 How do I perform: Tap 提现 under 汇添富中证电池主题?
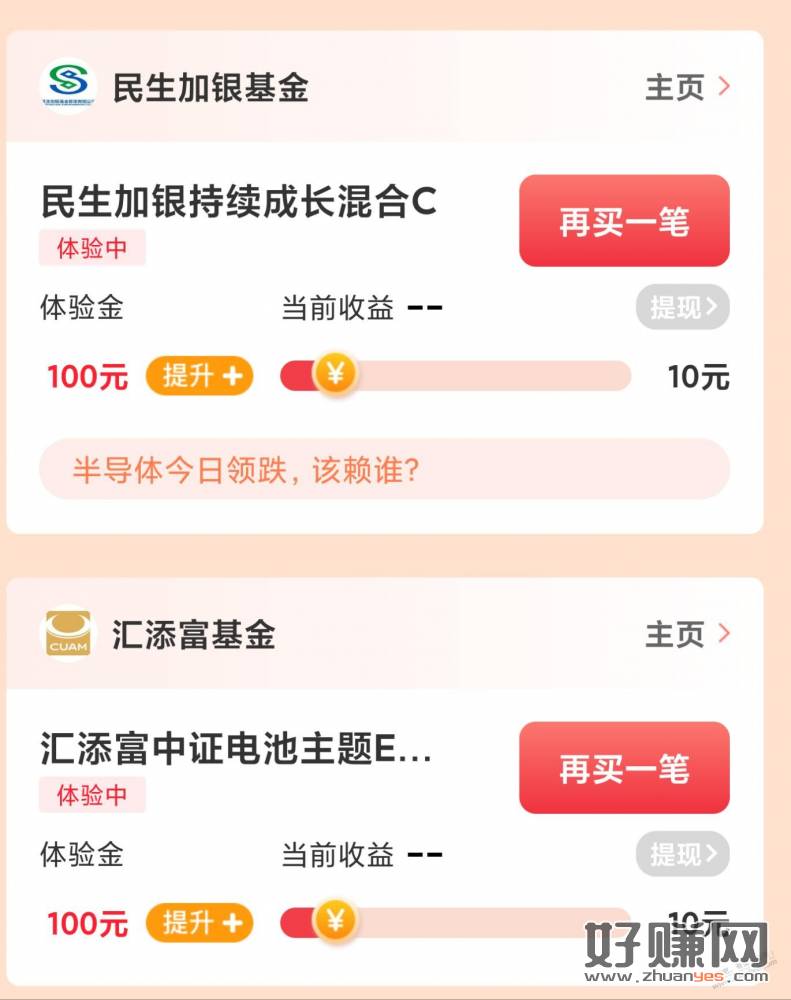click(683, 855)
